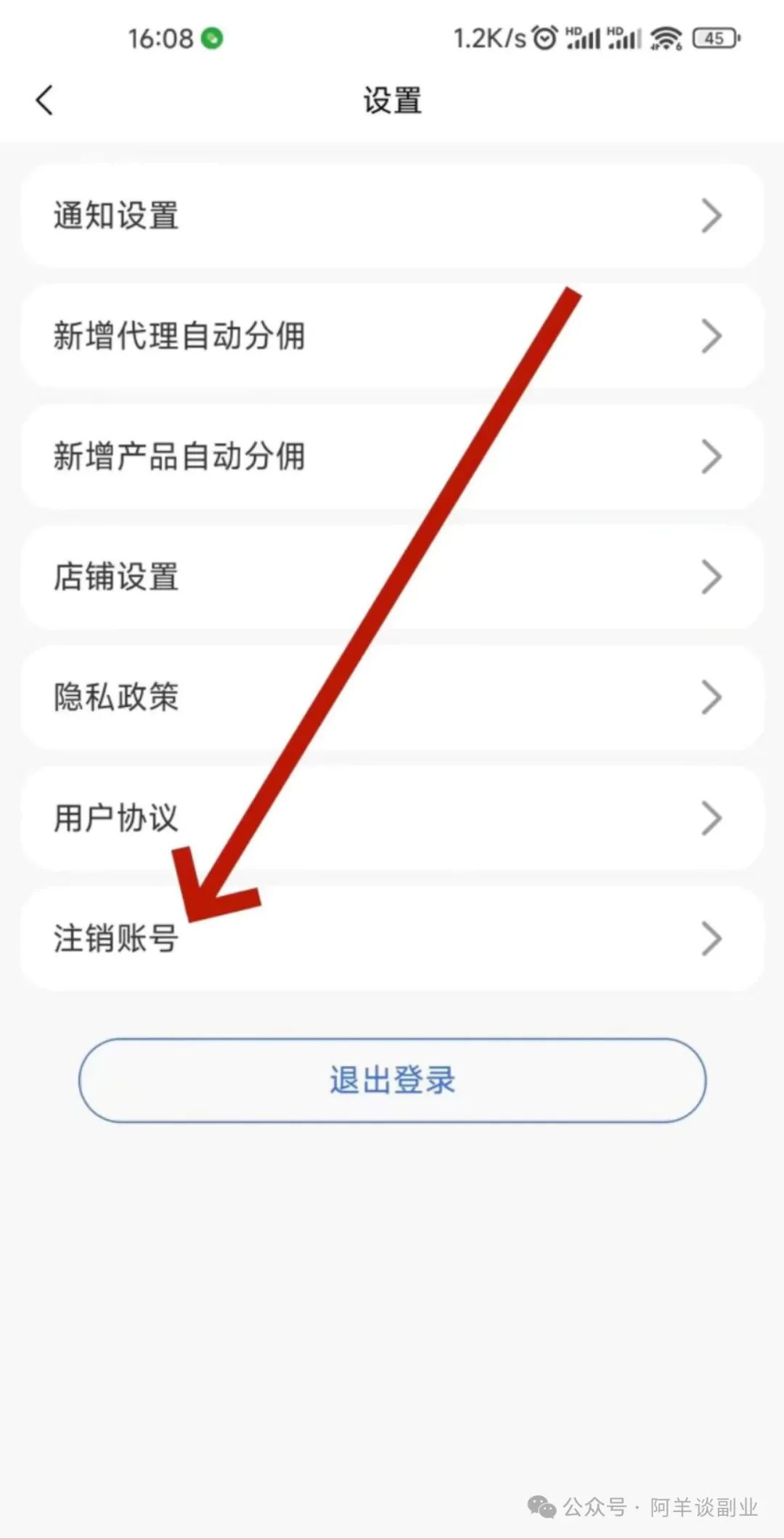The height and width of the screenshot is (1539, 784).
Task: View the 隐私政策
Action: tap(392, 697)
